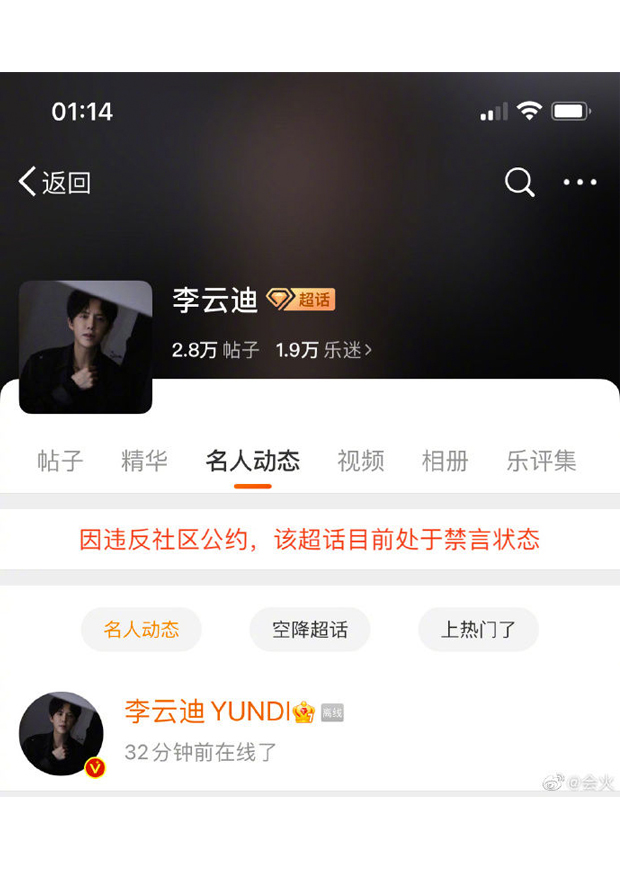View the 1.9万 乐迷 fans list
The image size is (620, 869).
324,350
